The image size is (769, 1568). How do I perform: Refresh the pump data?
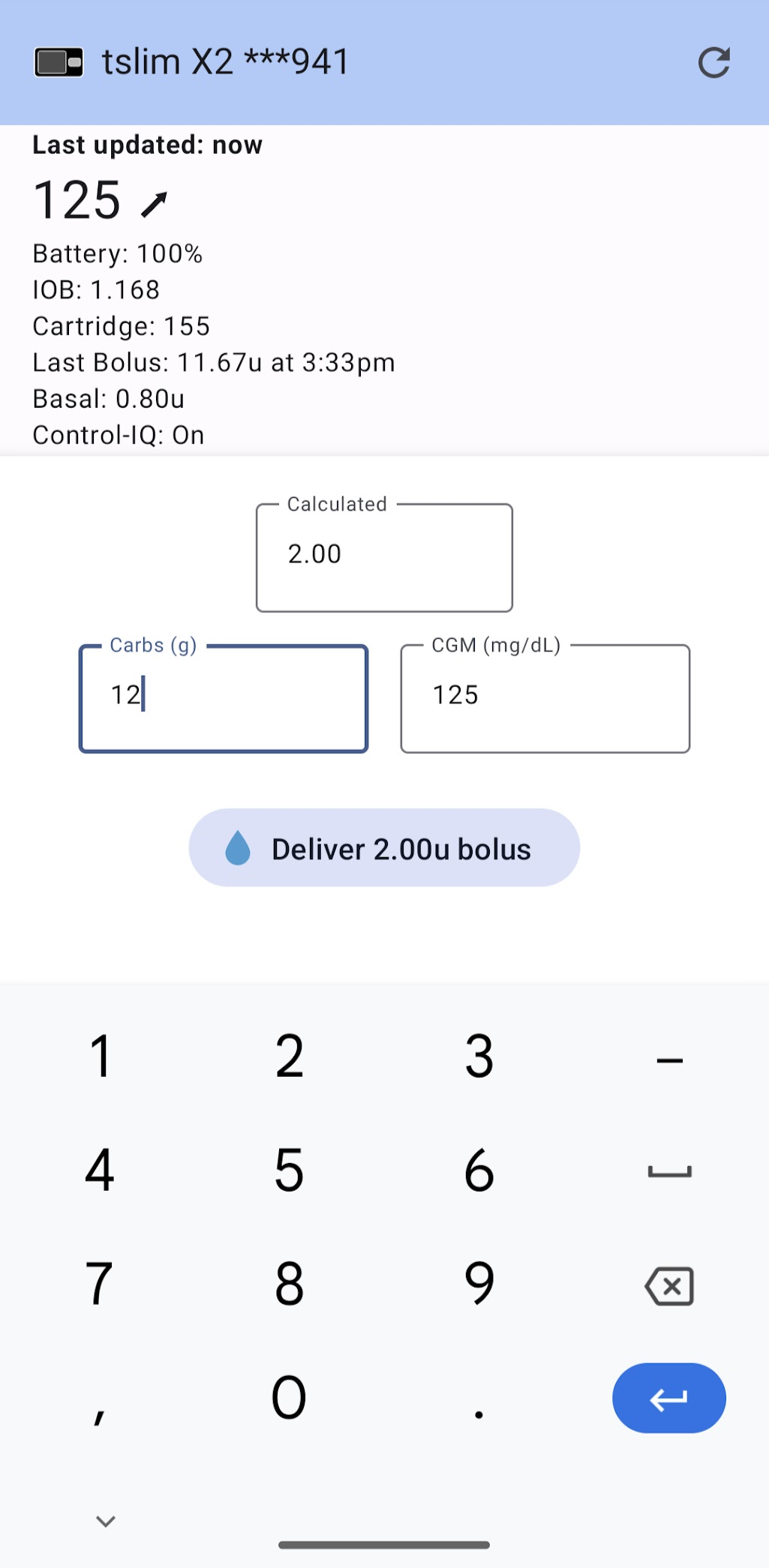(713, 63)
